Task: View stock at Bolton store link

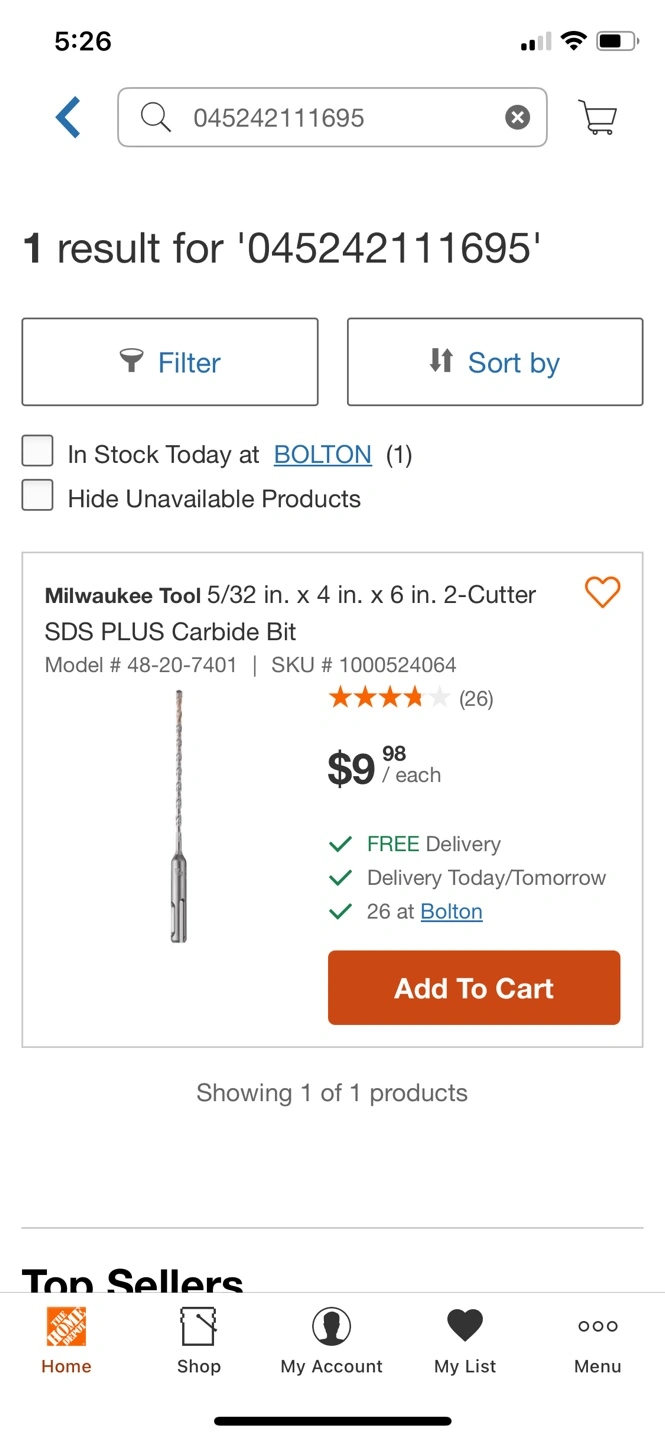Action: [451, 911]
